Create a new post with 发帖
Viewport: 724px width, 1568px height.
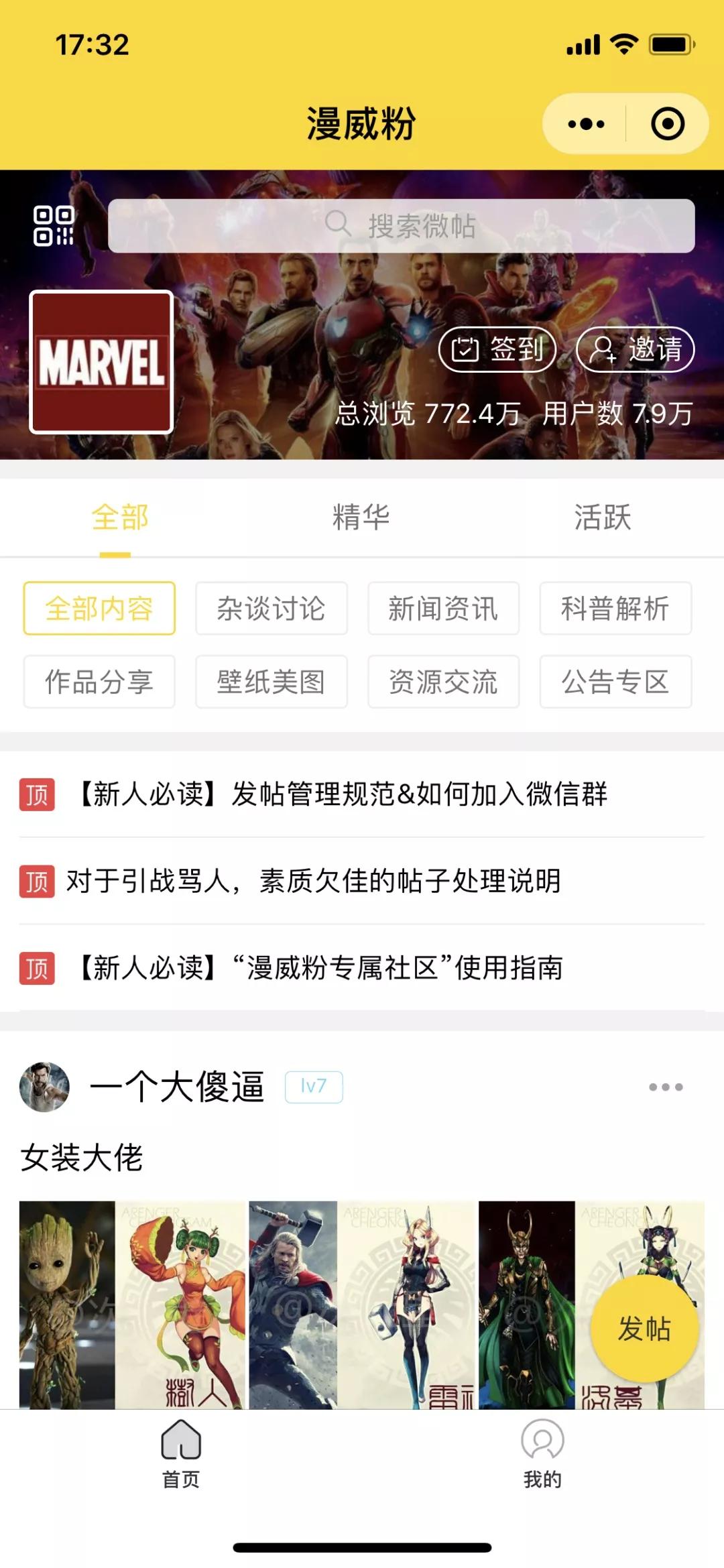(x=644, y=1329)
